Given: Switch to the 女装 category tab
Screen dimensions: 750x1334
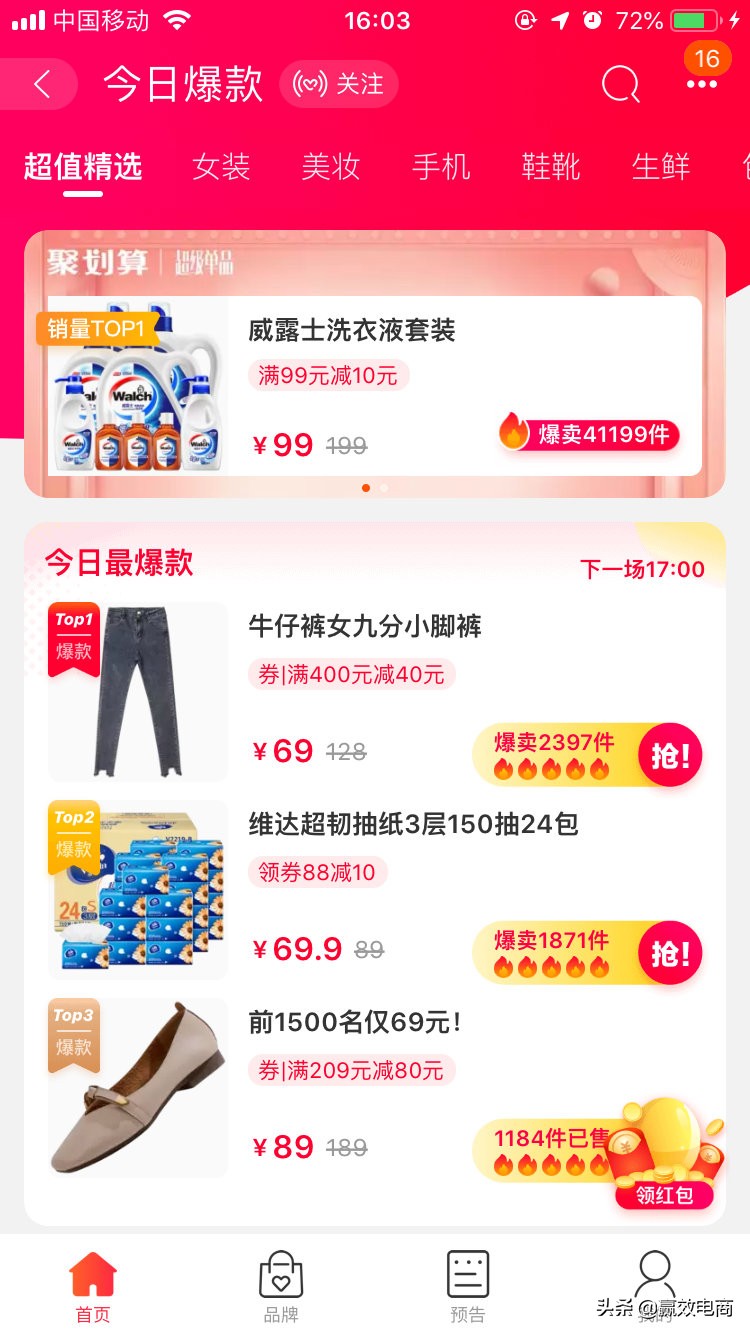Looking at the screenshot, I should (x=220, y=168).
